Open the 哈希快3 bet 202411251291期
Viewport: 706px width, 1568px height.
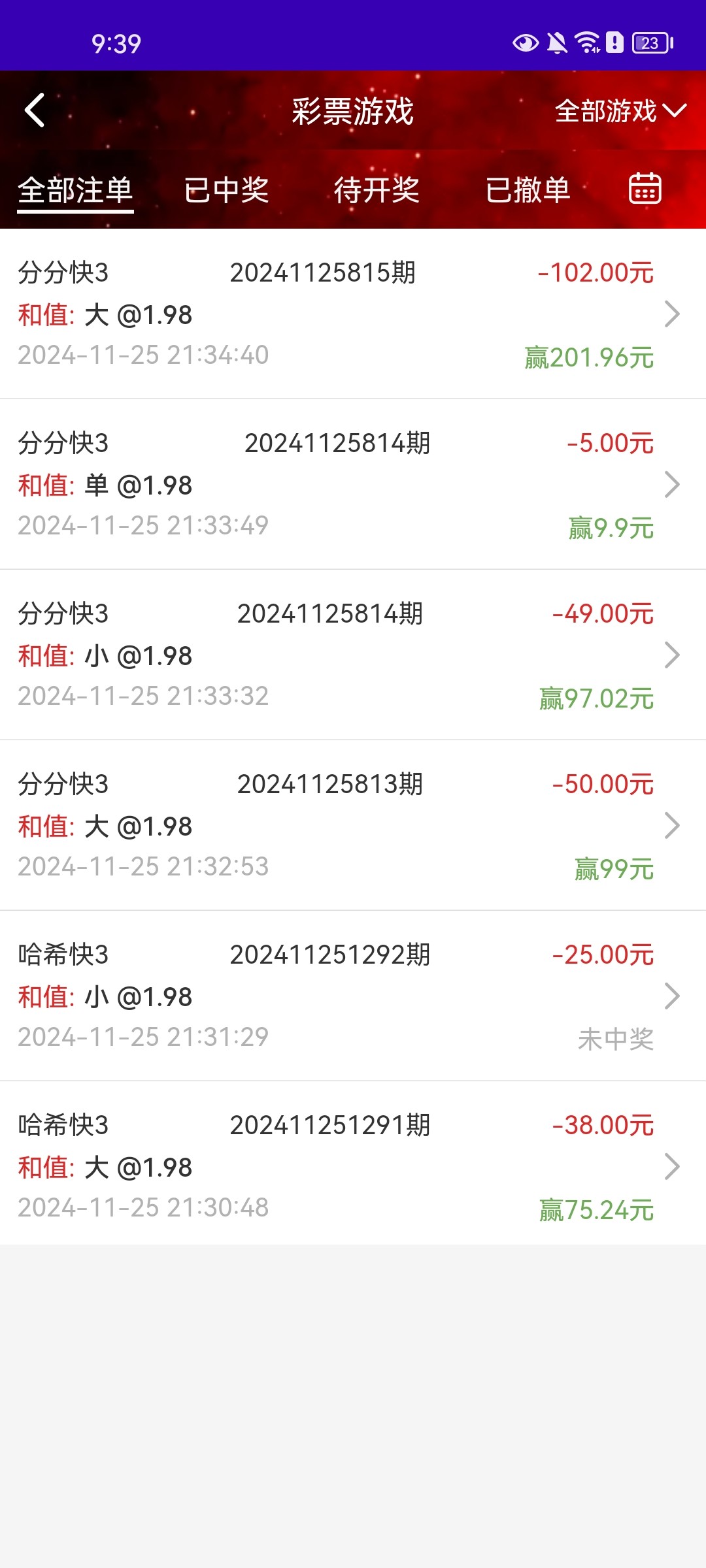353,1167
